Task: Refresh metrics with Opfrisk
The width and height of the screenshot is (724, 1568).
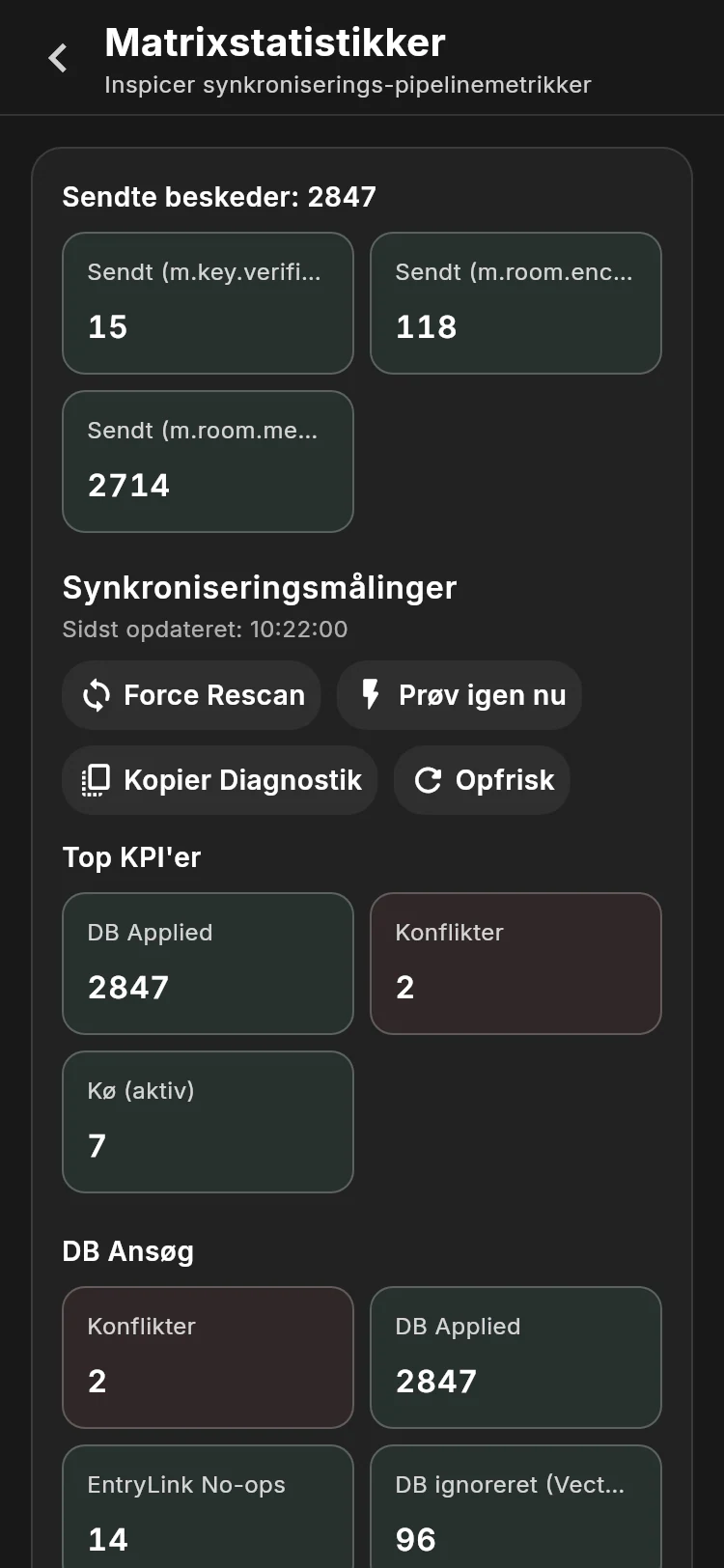Action: coord(482,780)
